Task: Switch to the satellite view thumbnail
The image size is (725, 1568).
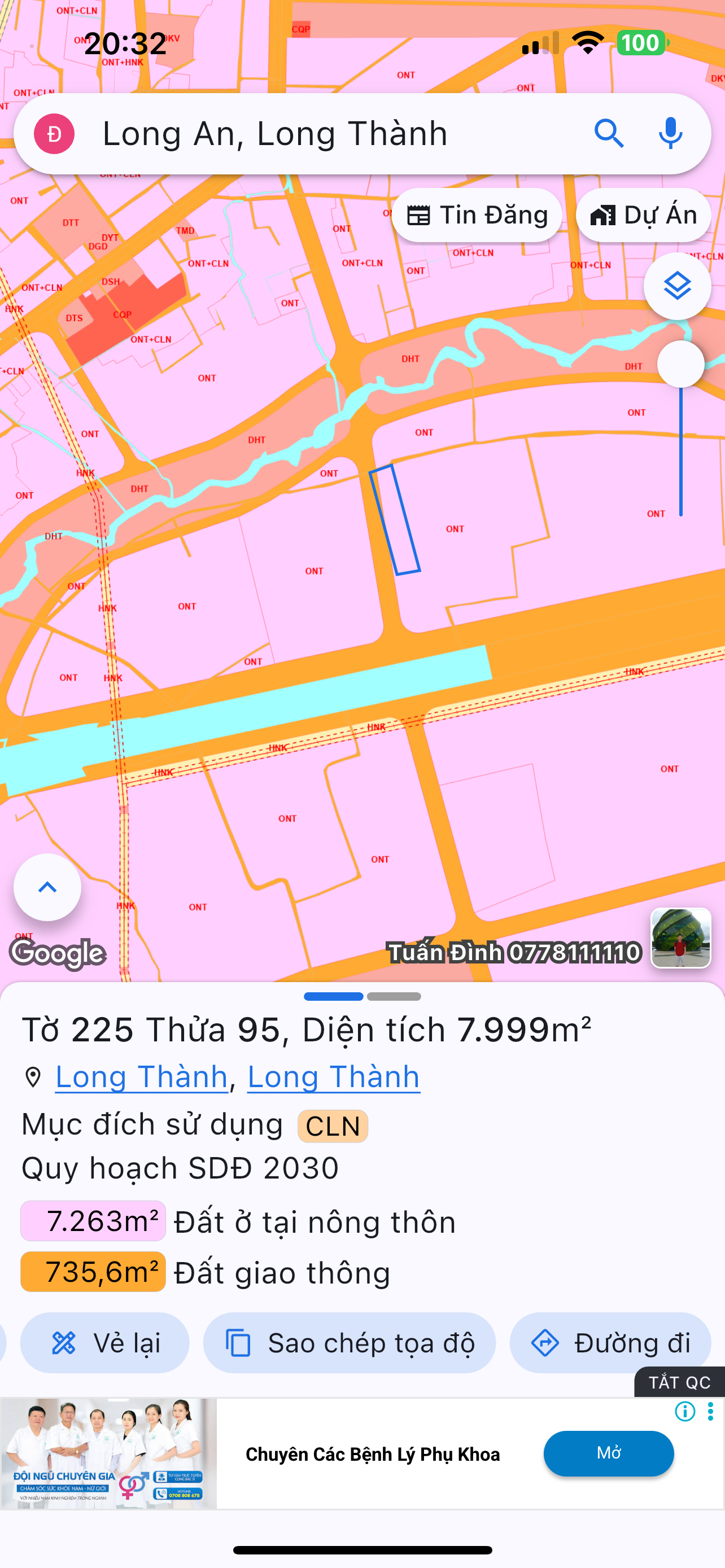Action: pos(680,938)
